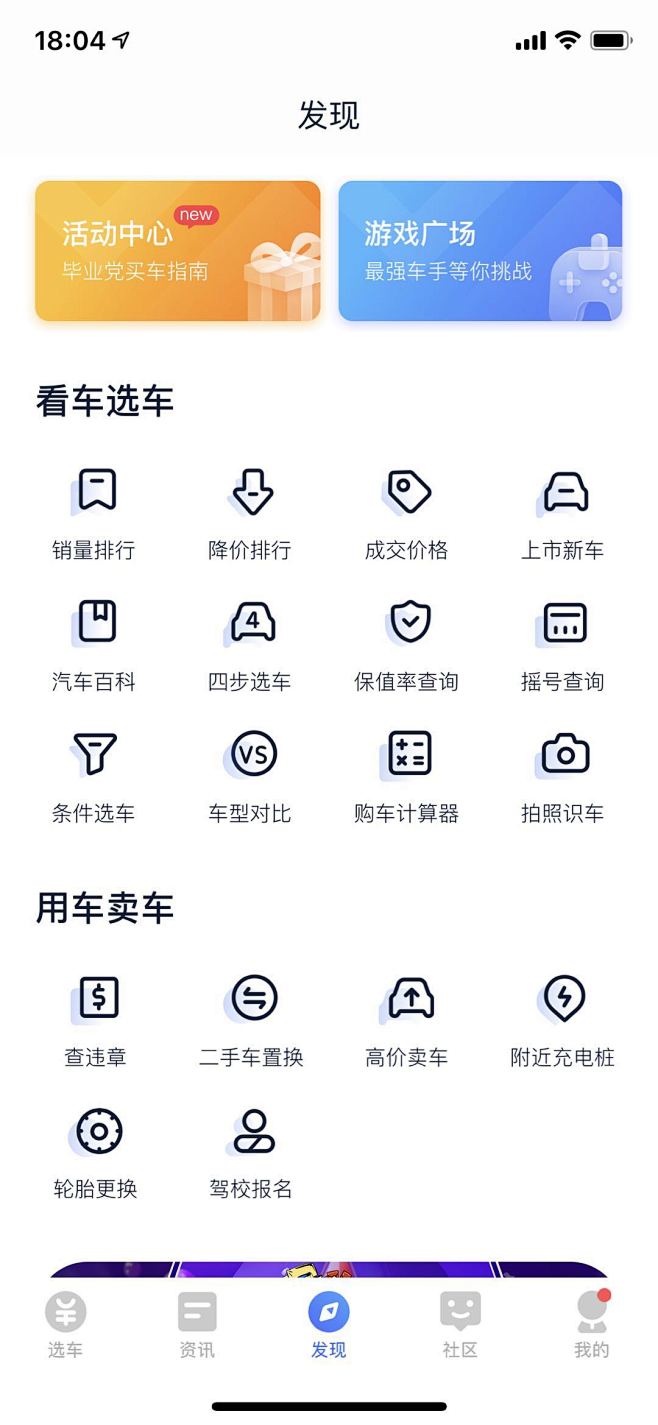658x1425 pixels.
Task: Go to the 我的 profile tab
Action: click(591, 1325)
